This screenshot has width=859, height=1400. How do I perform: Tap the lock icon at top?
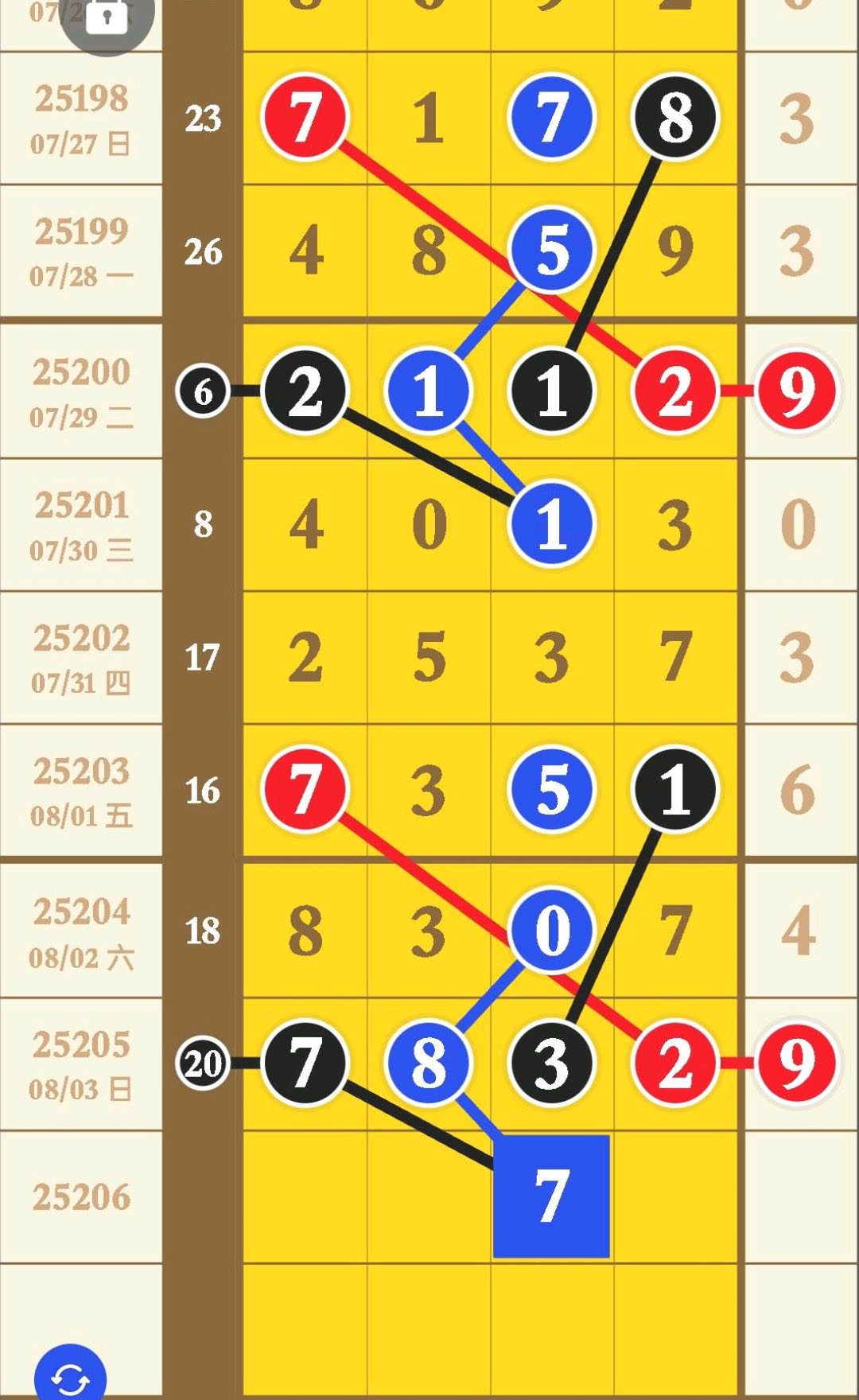coord(107,17)
